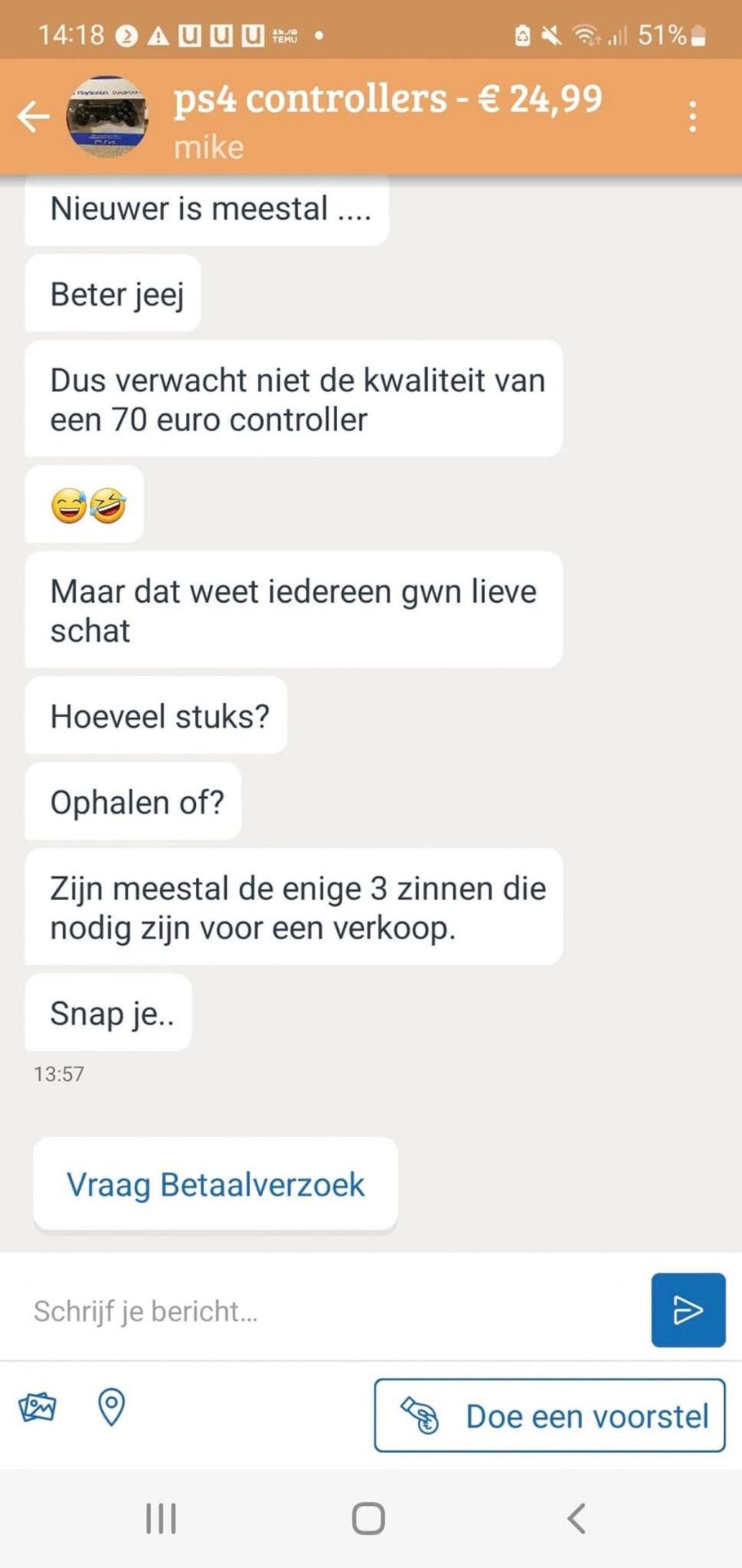Select Doe een voorstel
742x1568 pixels.
[x=549, y=1415]
